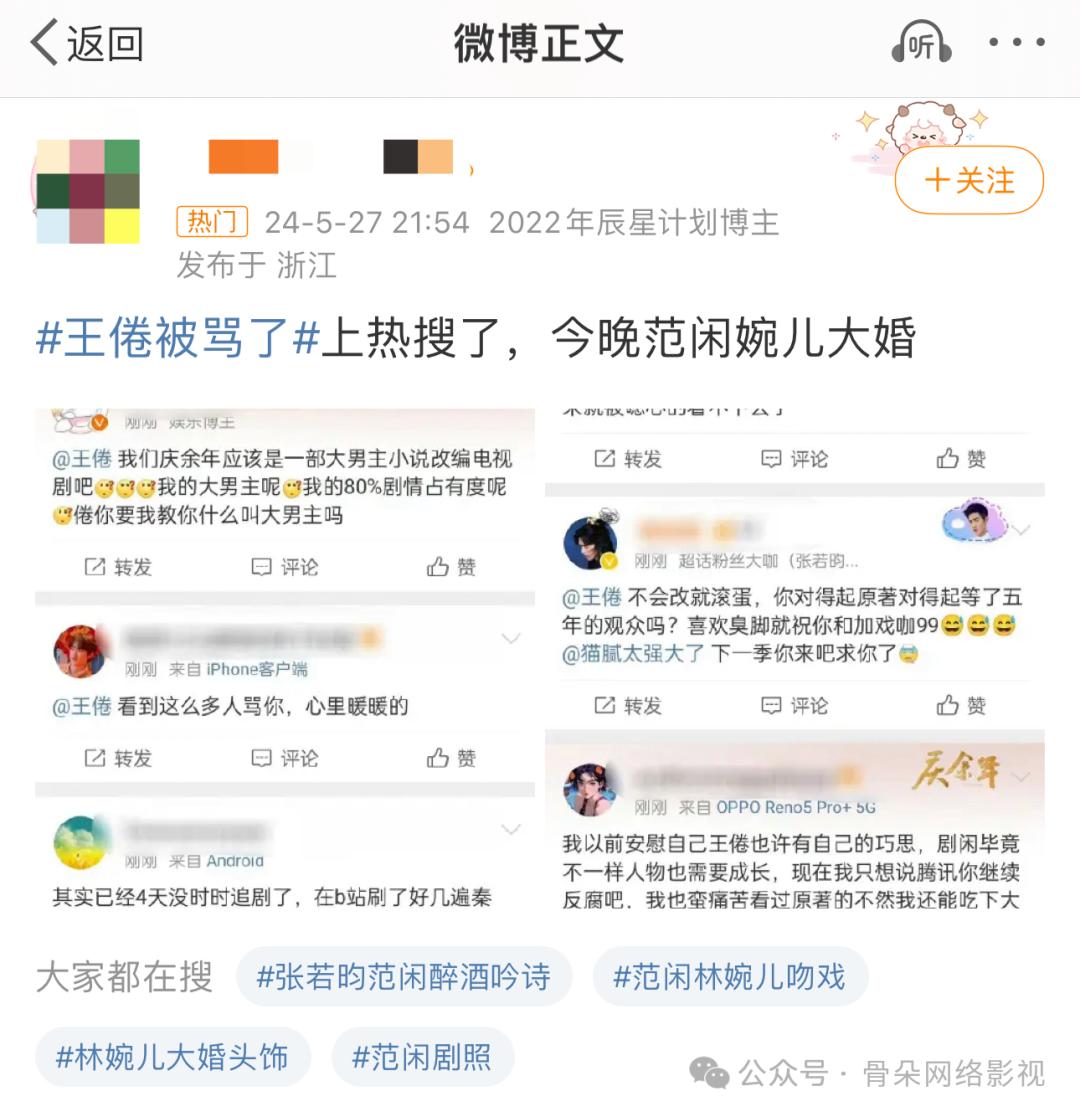
Task: Follow the blogger with +关注
Action: point(968,180)
